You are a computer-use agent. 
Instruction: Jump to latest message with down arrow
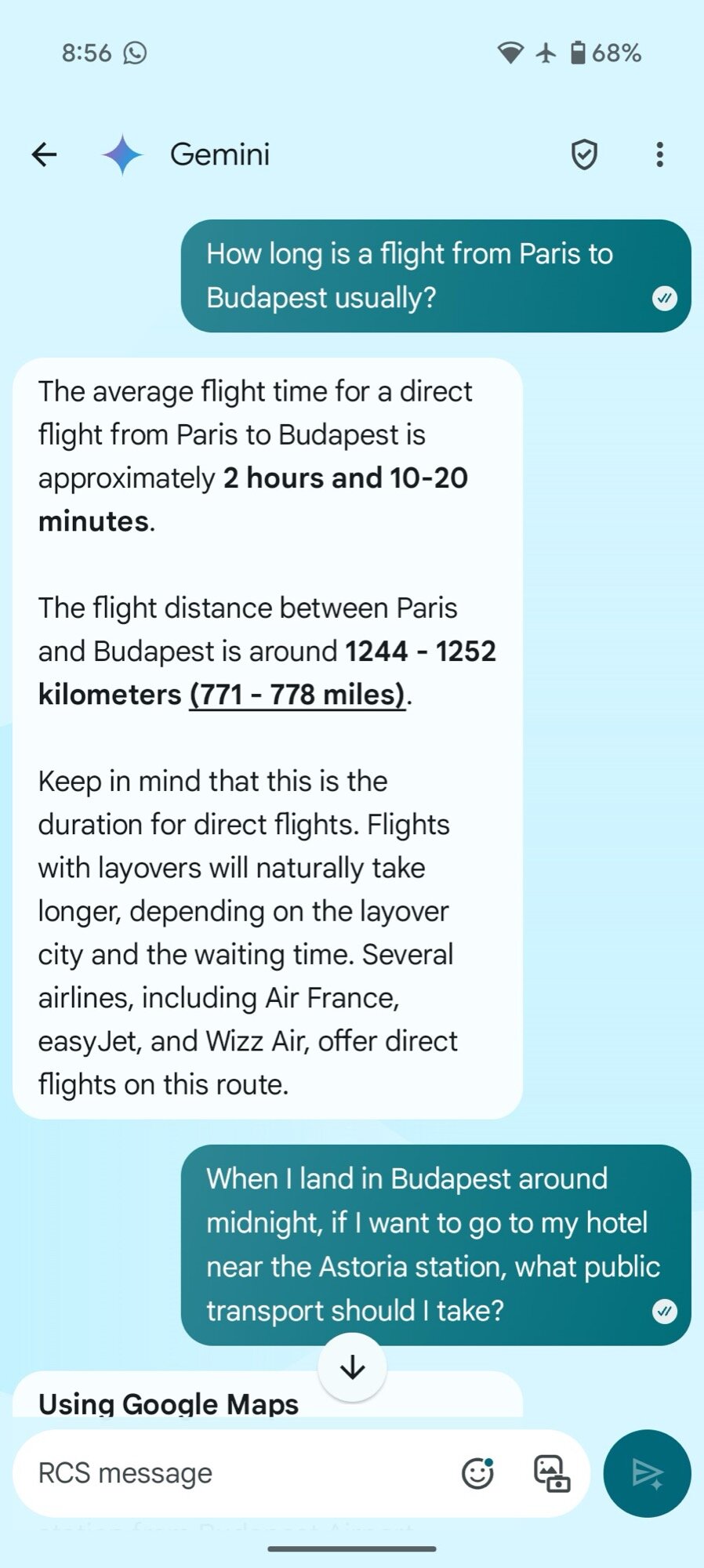click(353, 1367)
